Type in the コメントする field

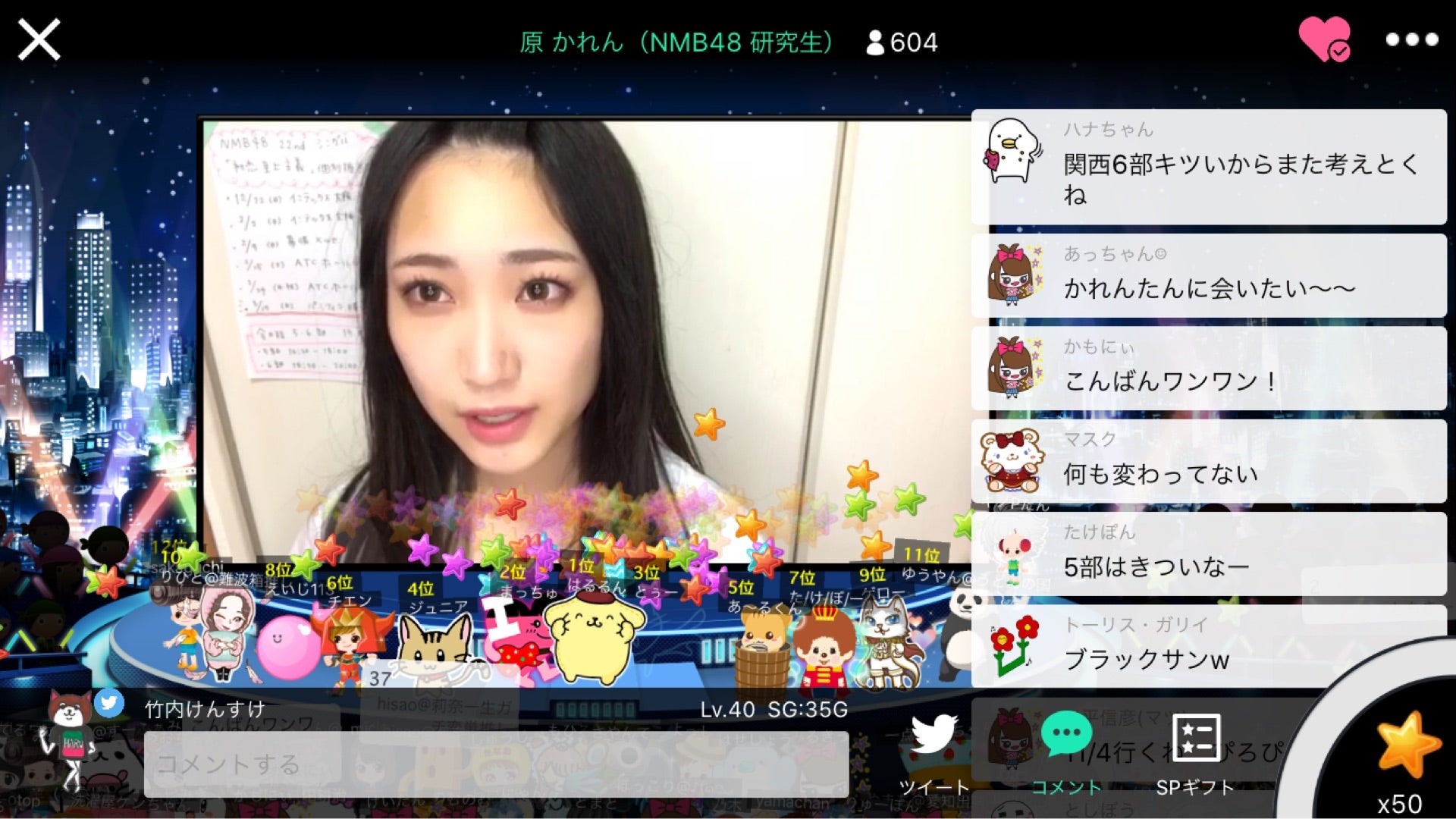[496, 764]
